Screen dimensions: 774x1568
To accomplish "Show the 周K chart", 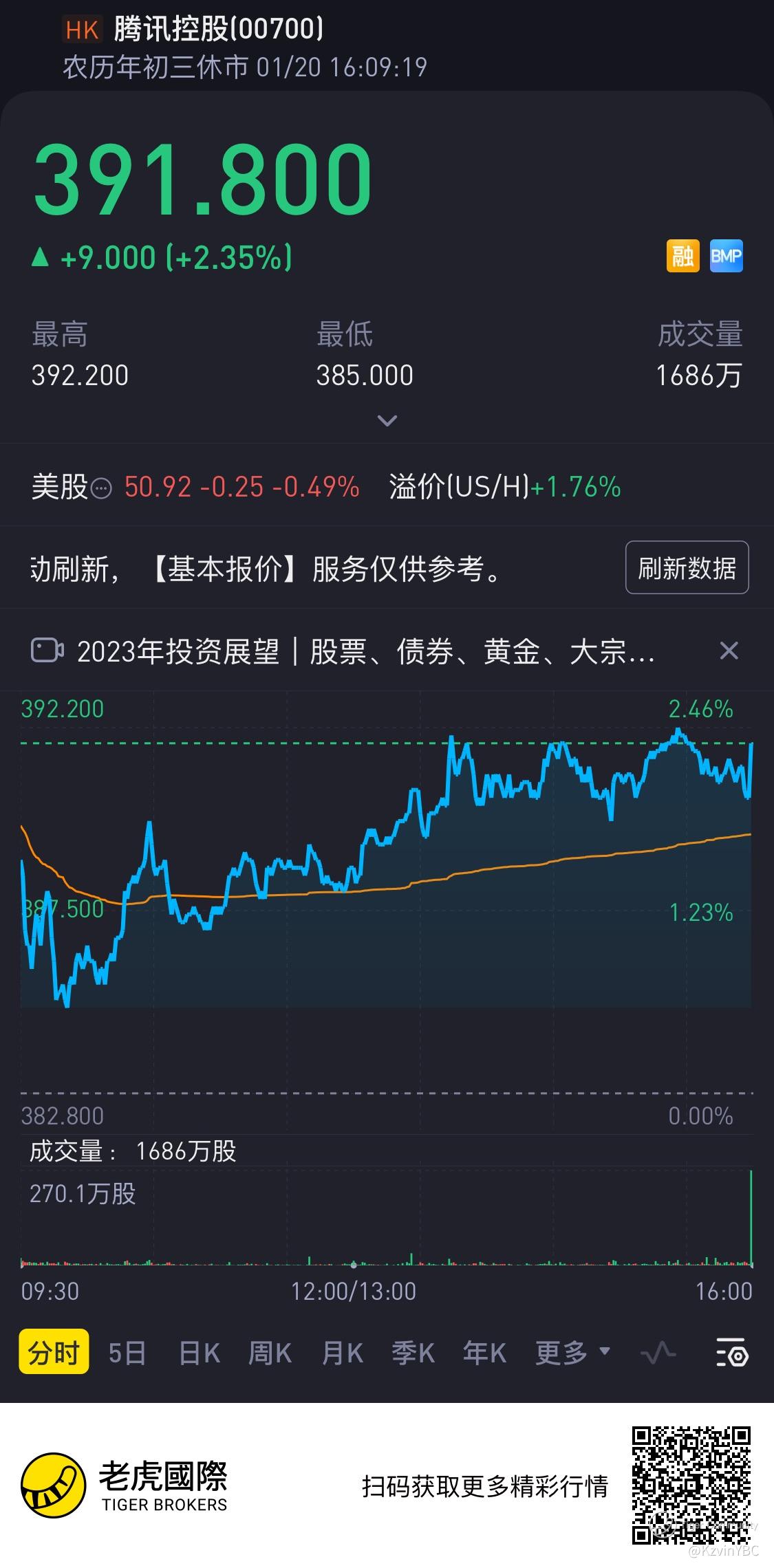I will pyautogui.click(x=270, y=1353).
